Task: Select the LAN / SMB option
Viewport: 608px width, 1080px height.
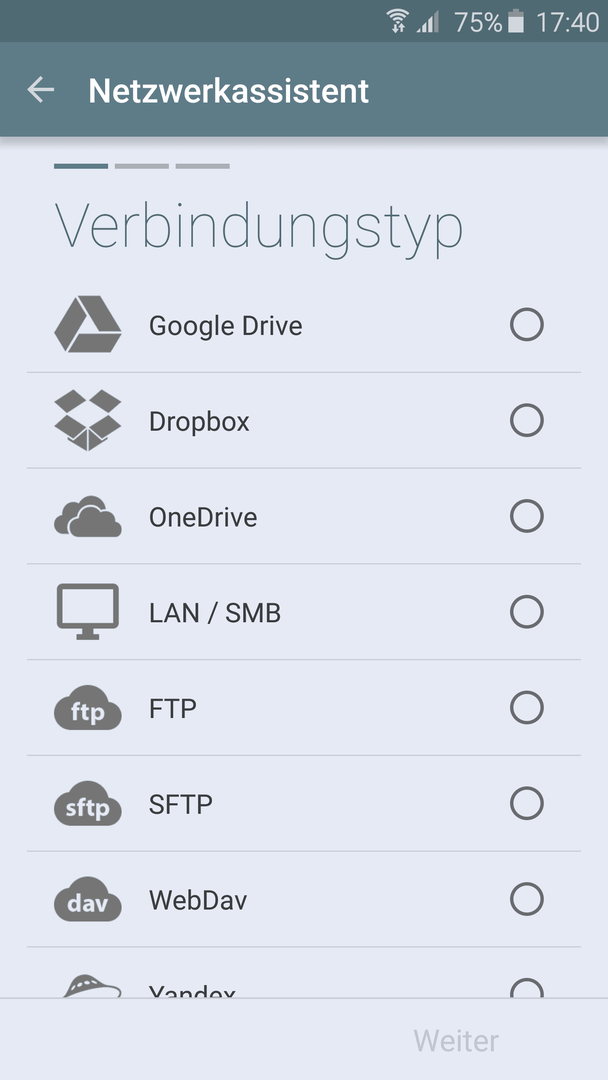Action: point(304,612)
